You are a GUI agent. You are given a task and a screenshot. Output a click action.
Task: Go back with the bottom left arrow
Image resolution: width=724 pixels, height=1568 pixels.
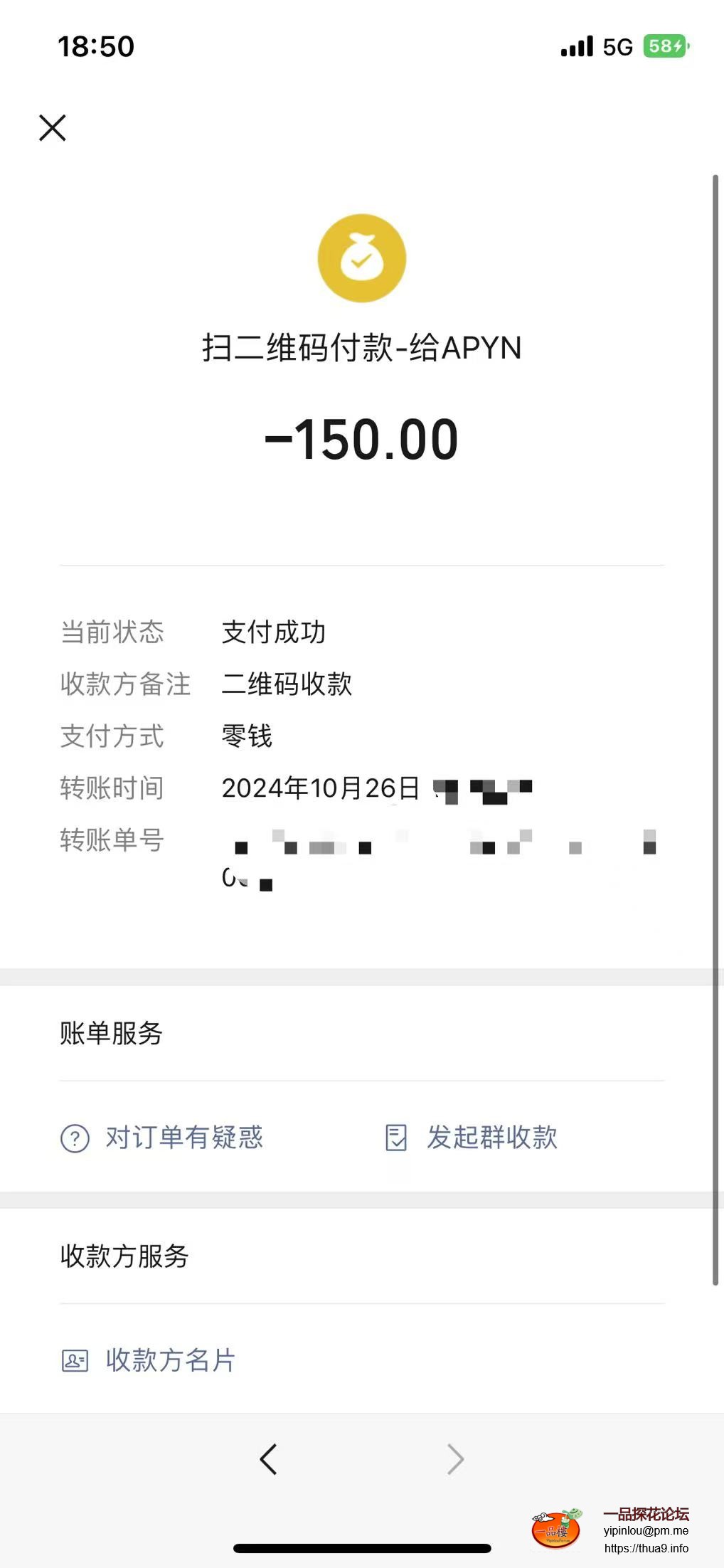268,1459
